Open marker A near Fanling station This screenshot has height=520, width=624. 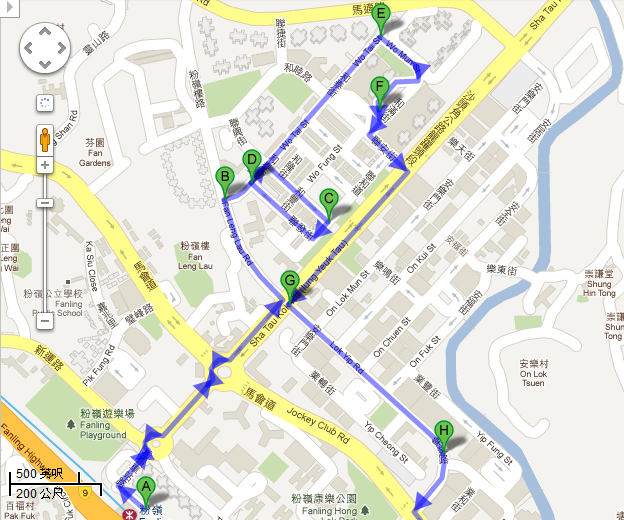[147, 489]
